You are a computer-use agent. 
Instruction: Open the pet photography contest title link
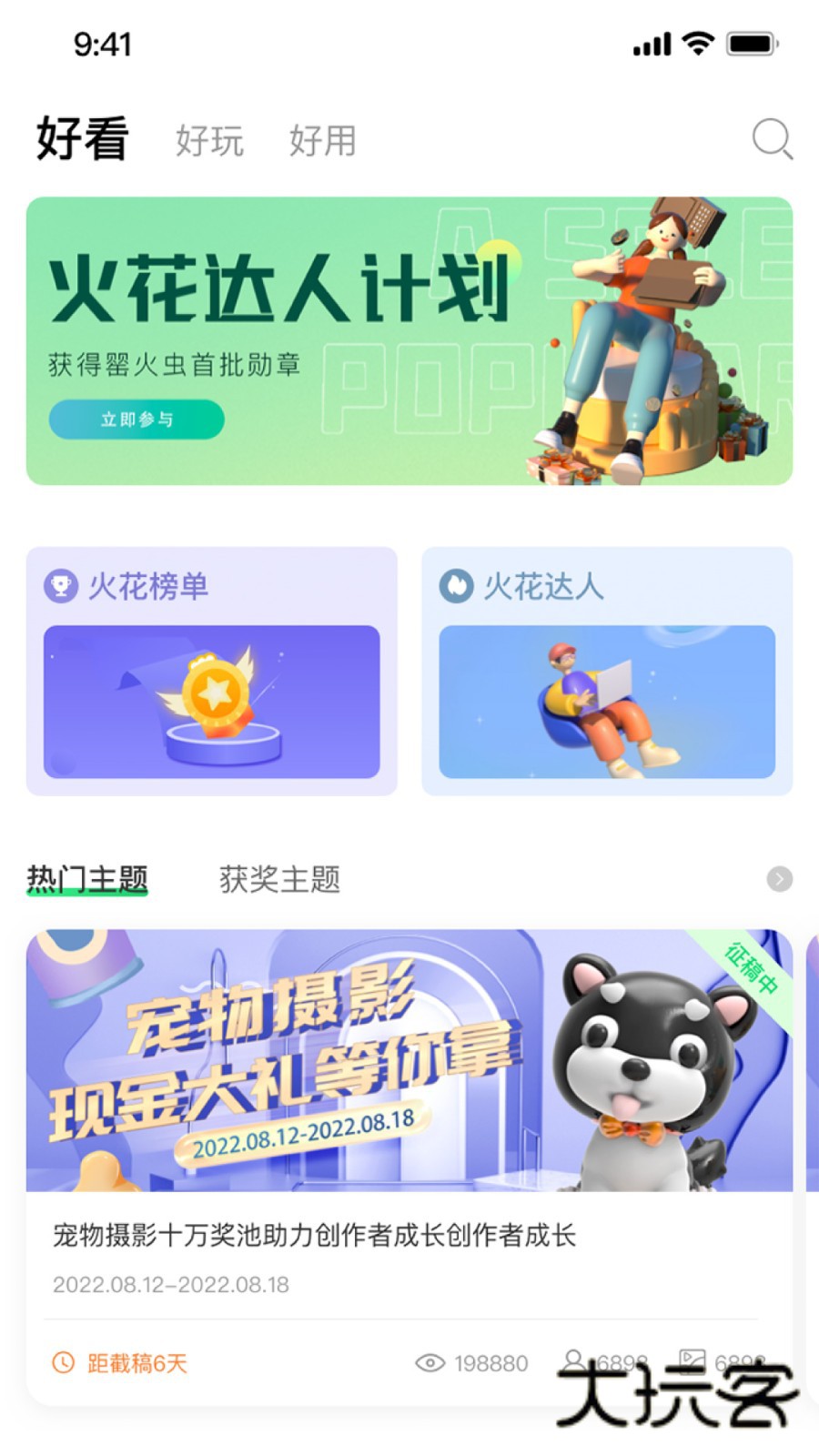coord(318,1236)
